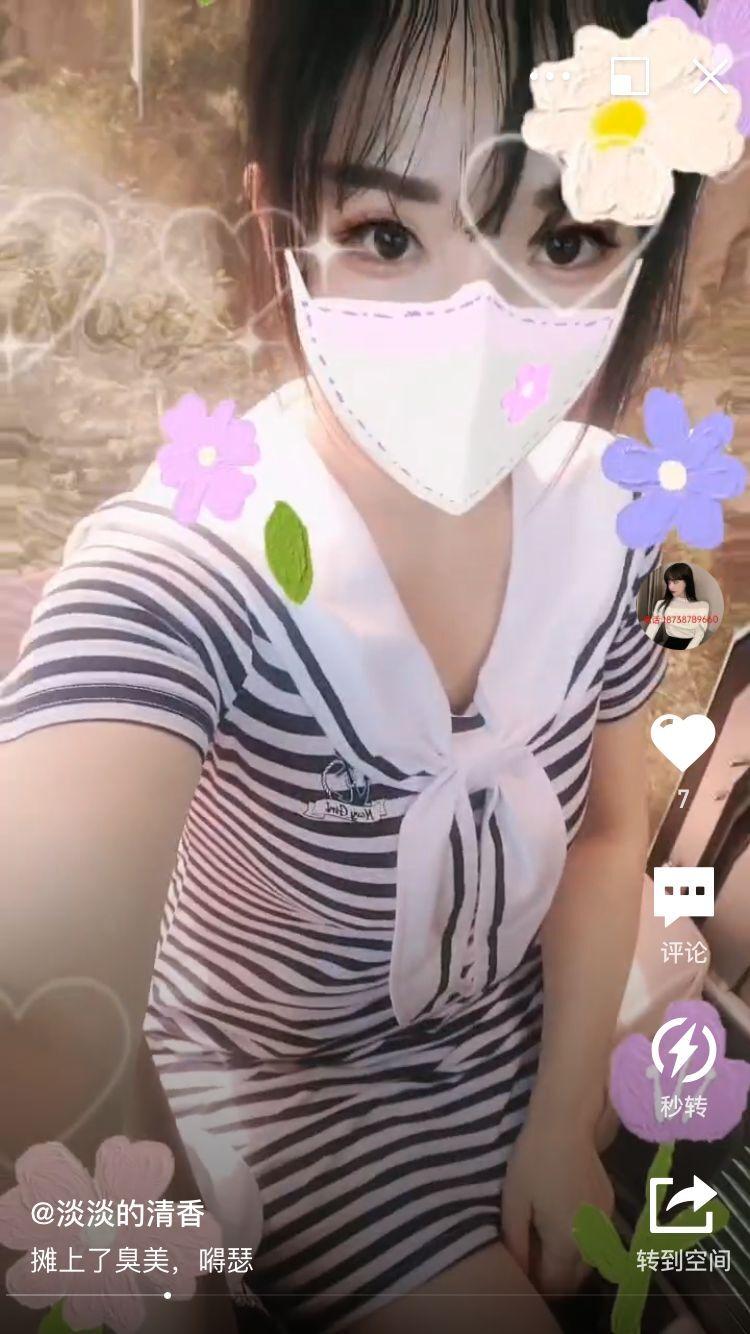Like this video with the heart
This screenshot has width=750, height=1334.
click(x=683, y=743)
